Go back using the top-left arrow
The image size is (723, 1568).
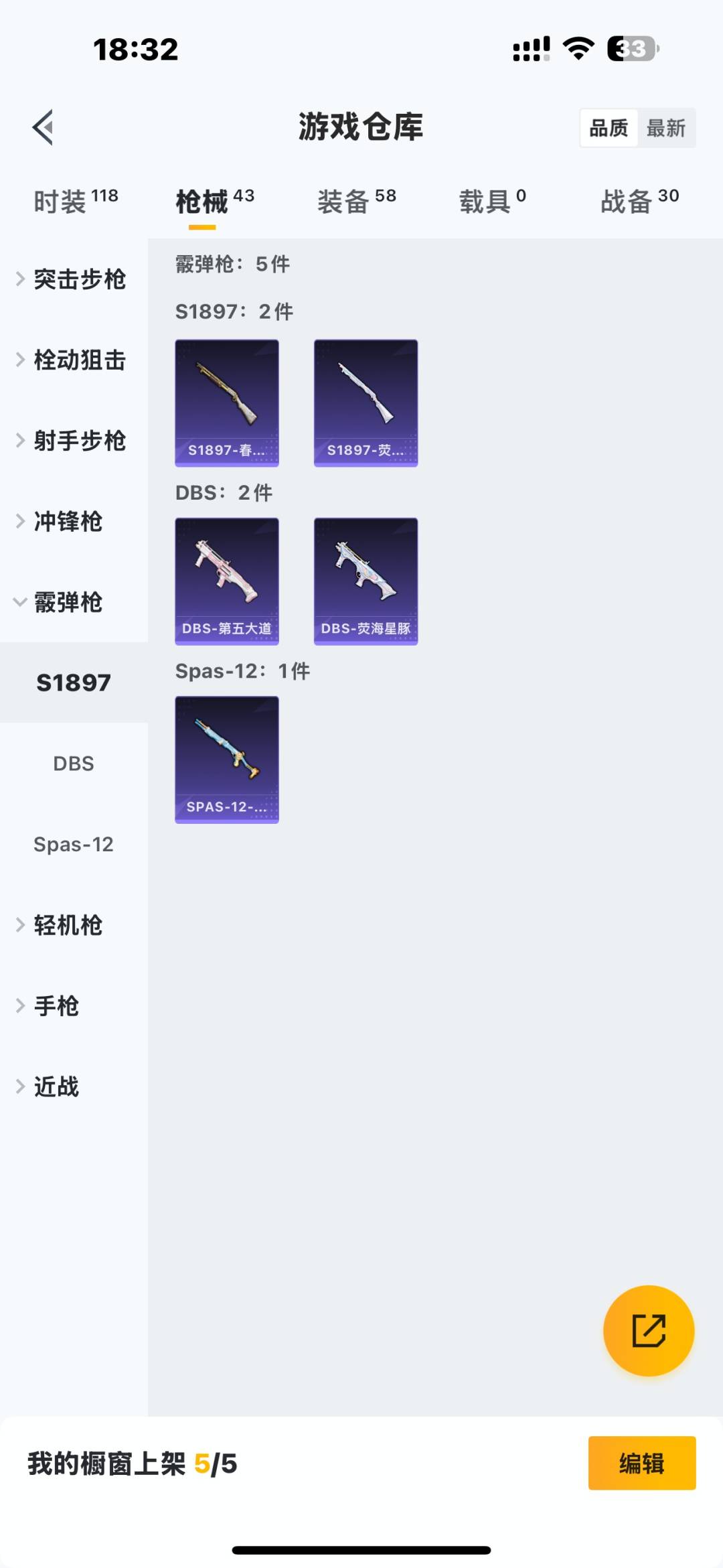tap(43, 127)
